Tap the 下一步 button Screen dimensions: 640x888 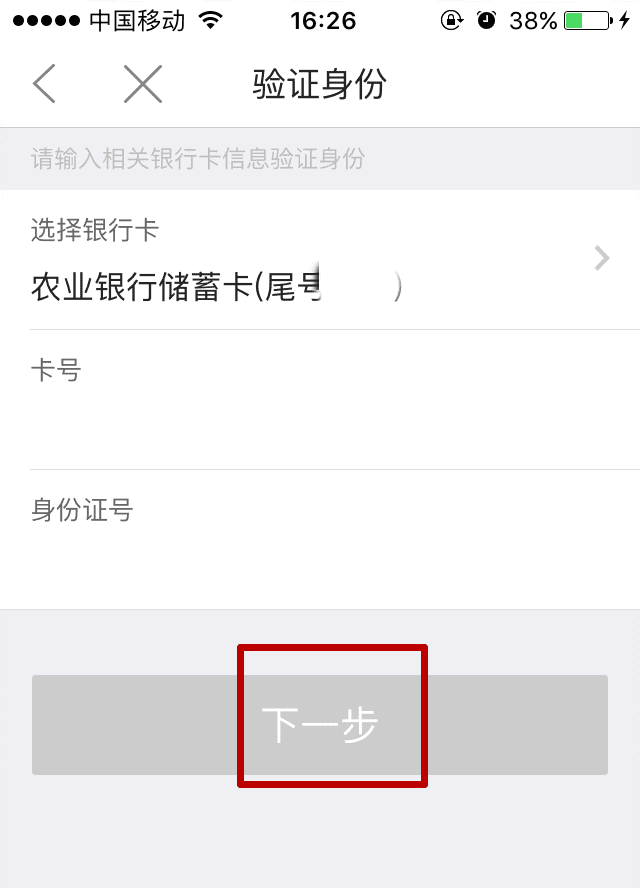coord(320,725)
